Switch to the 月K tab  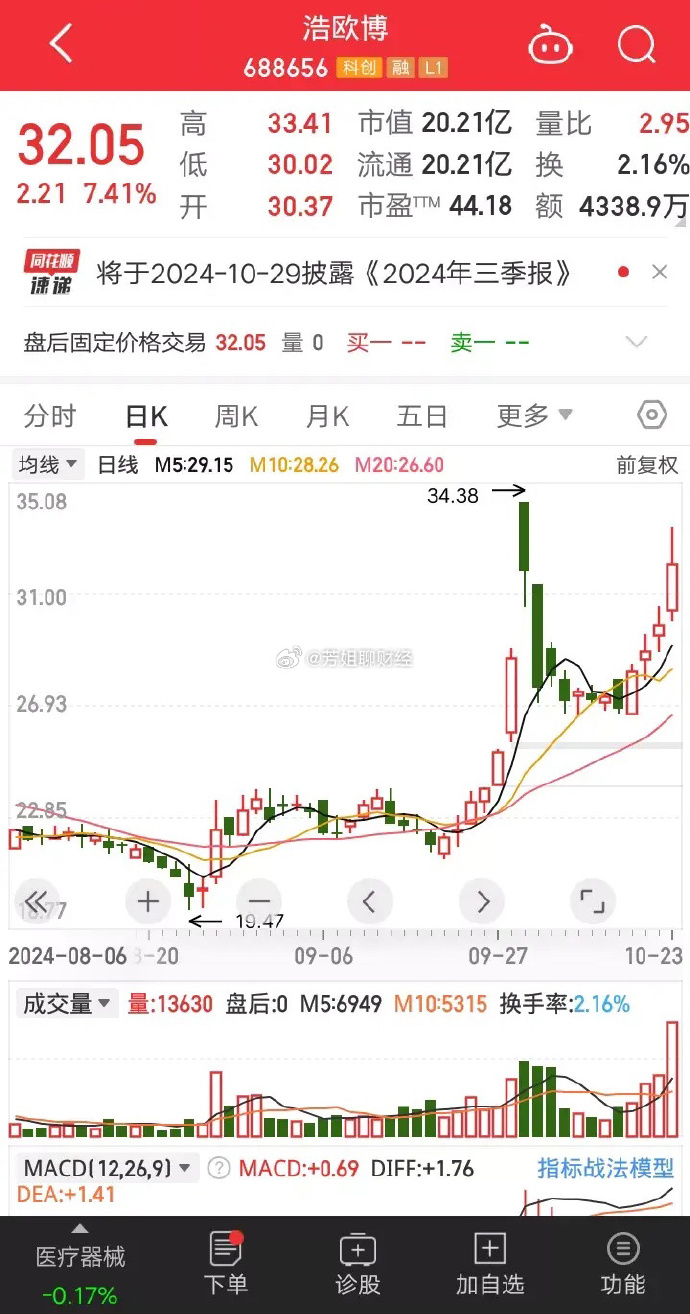(328, 416)
